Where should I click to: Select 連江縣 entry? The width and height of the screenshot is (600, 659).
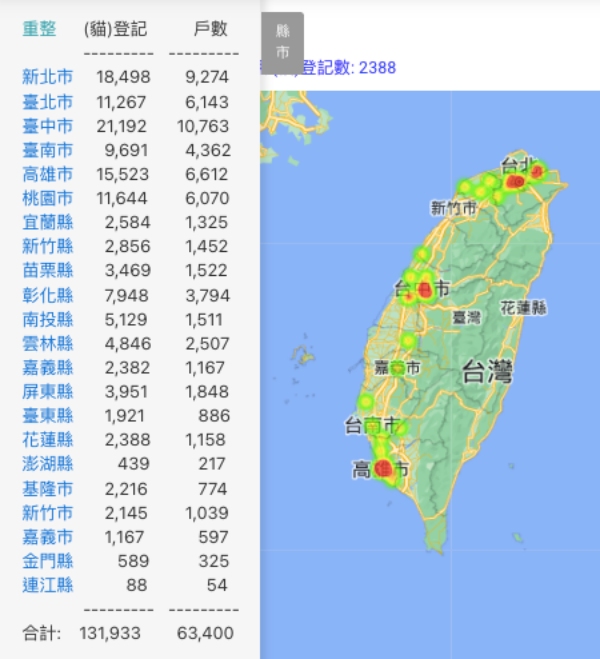pos(47,584)
